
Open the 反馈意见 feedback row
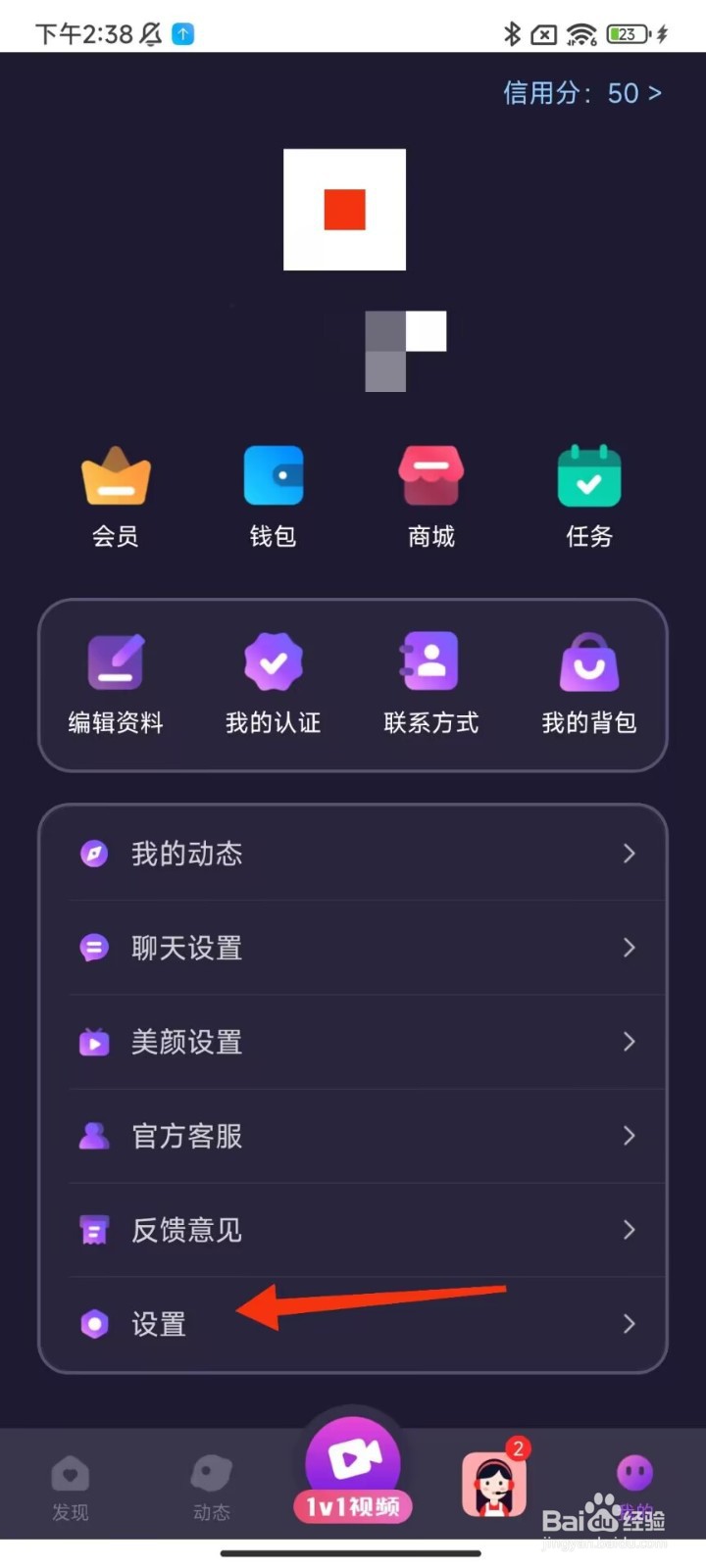tap(186, 1230)
